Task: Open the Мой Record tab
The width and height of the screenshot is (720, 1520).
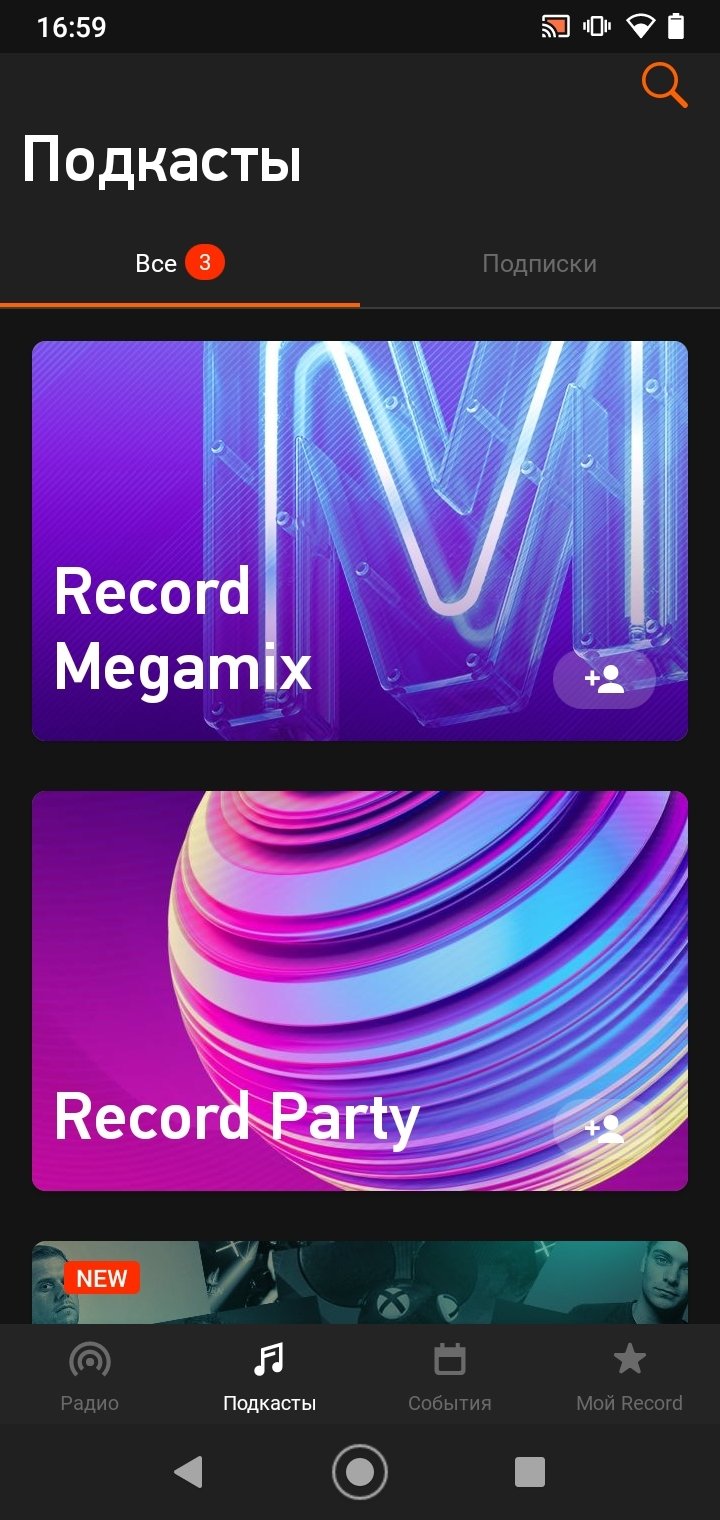Action: point(630,1375)
